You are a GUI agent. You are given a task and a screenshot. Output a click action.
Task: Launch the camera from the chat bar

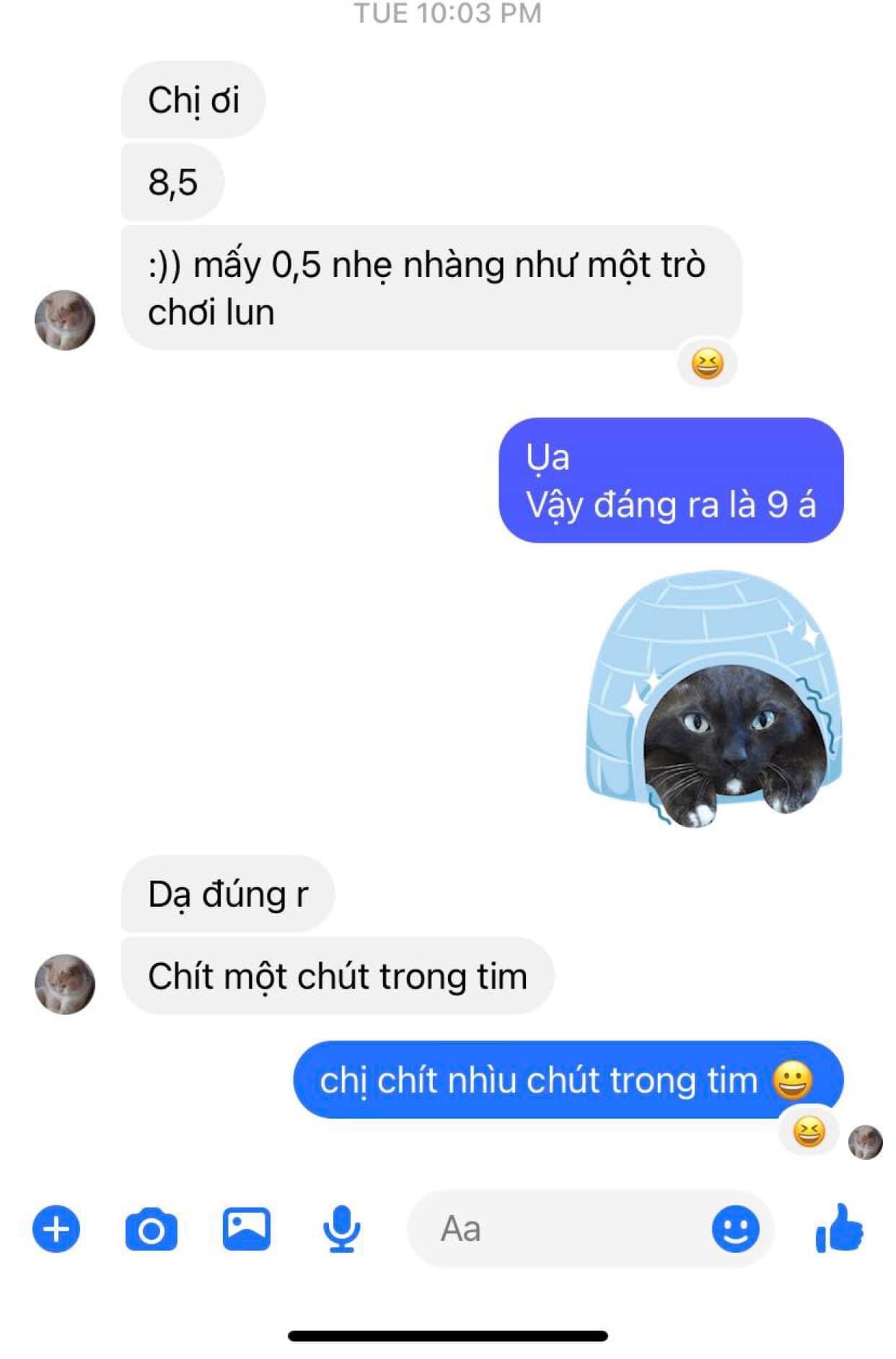click(151, 1229)
